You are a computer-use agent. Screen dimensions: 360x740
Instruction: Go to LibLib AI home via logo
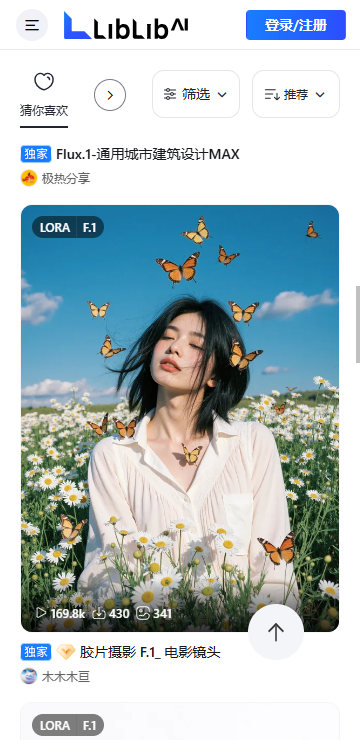click(126, 25)
